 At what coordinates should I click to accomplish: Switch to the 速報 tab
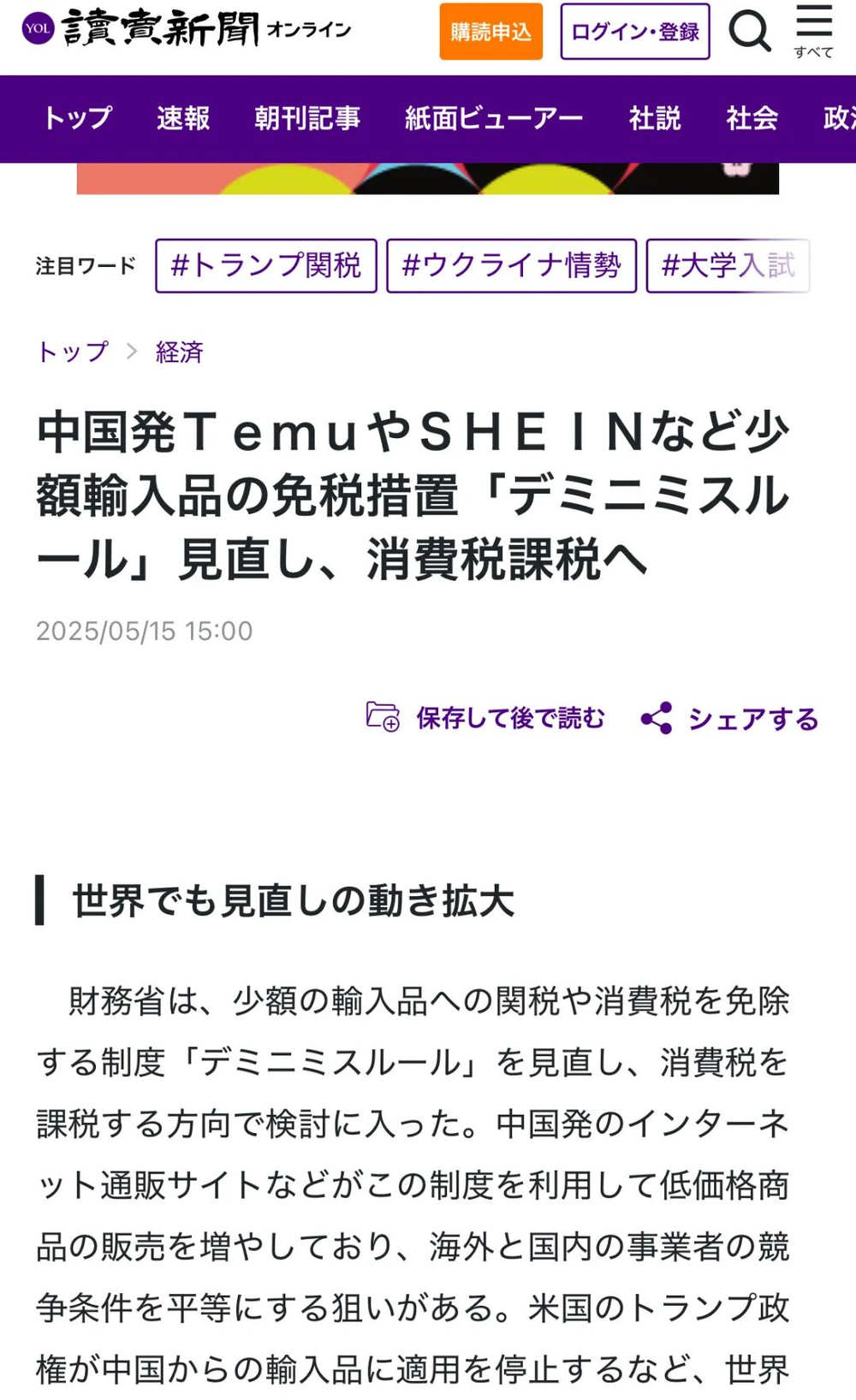pos(183,118)
